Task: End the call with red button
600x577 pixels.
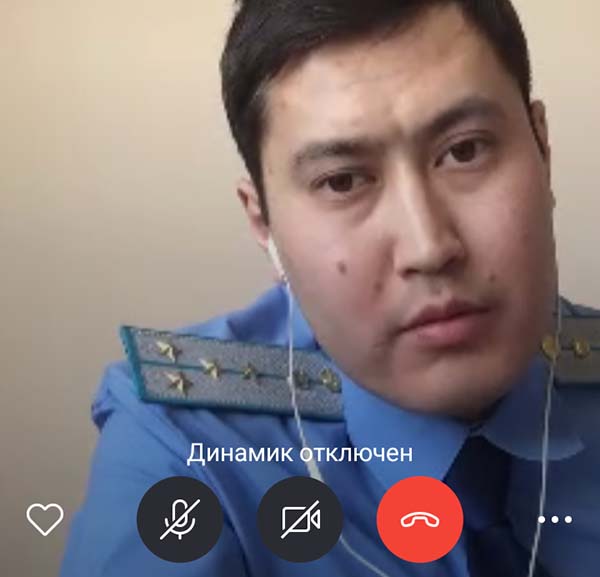Action: [420, 520]
